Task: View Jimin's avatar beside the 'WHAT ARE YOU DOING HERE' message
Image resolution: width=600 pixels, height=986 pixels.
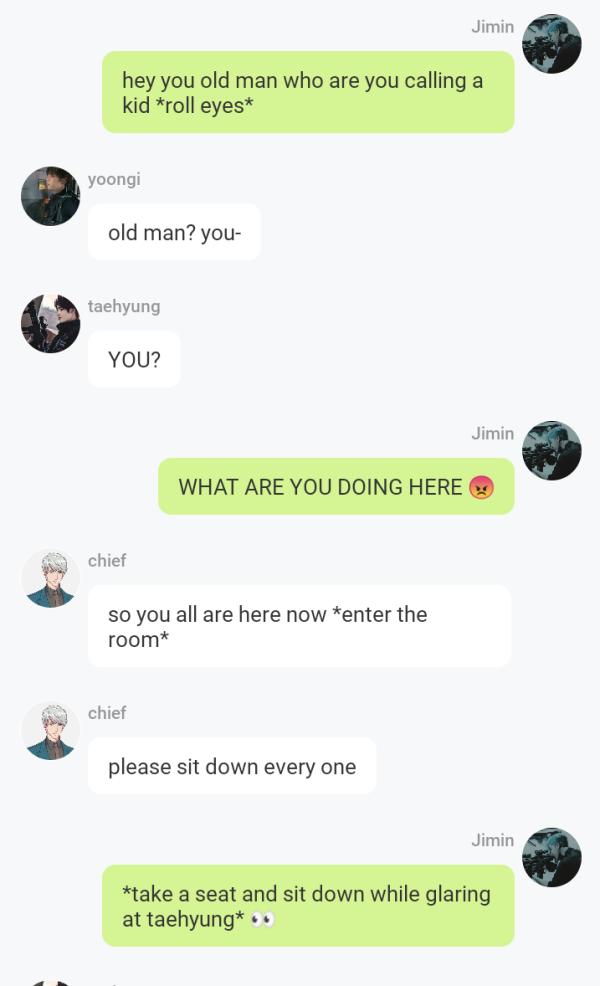Action: [551, 451]
